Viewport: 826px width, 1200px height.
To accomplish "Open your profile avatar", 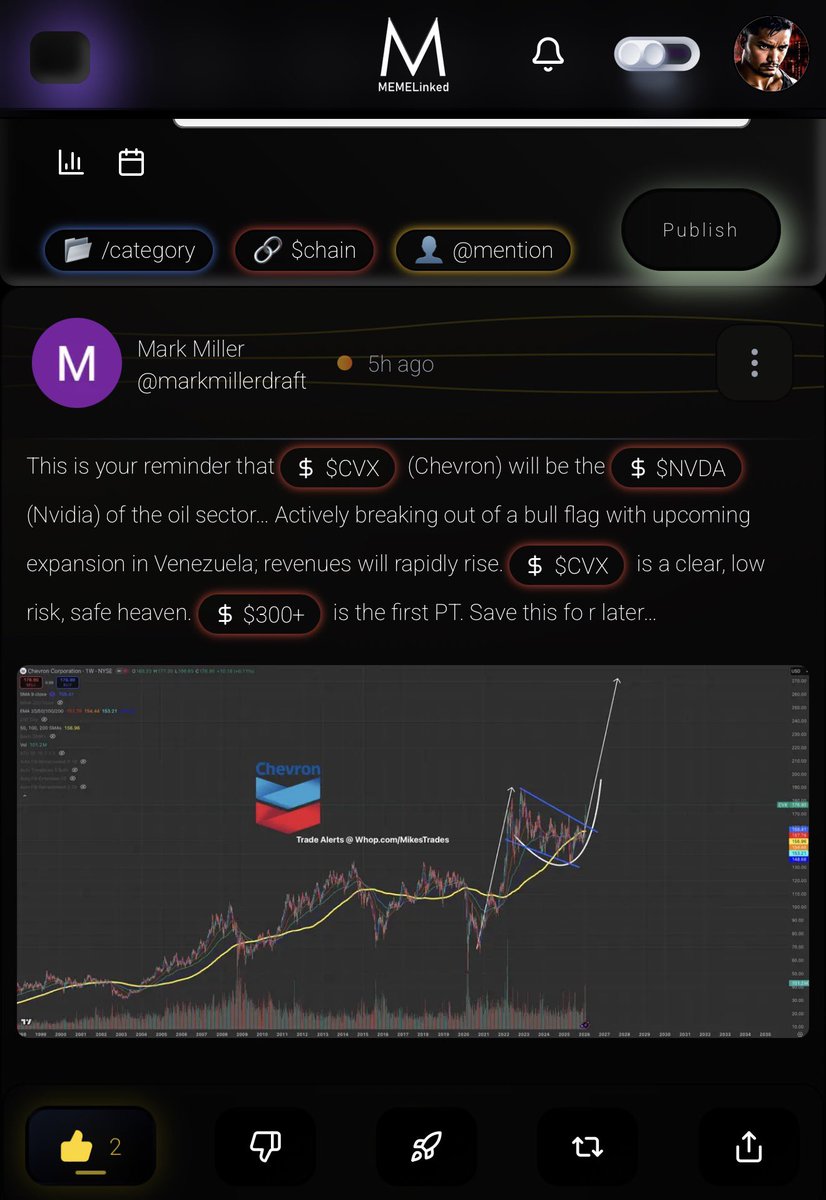I will 771,54.
